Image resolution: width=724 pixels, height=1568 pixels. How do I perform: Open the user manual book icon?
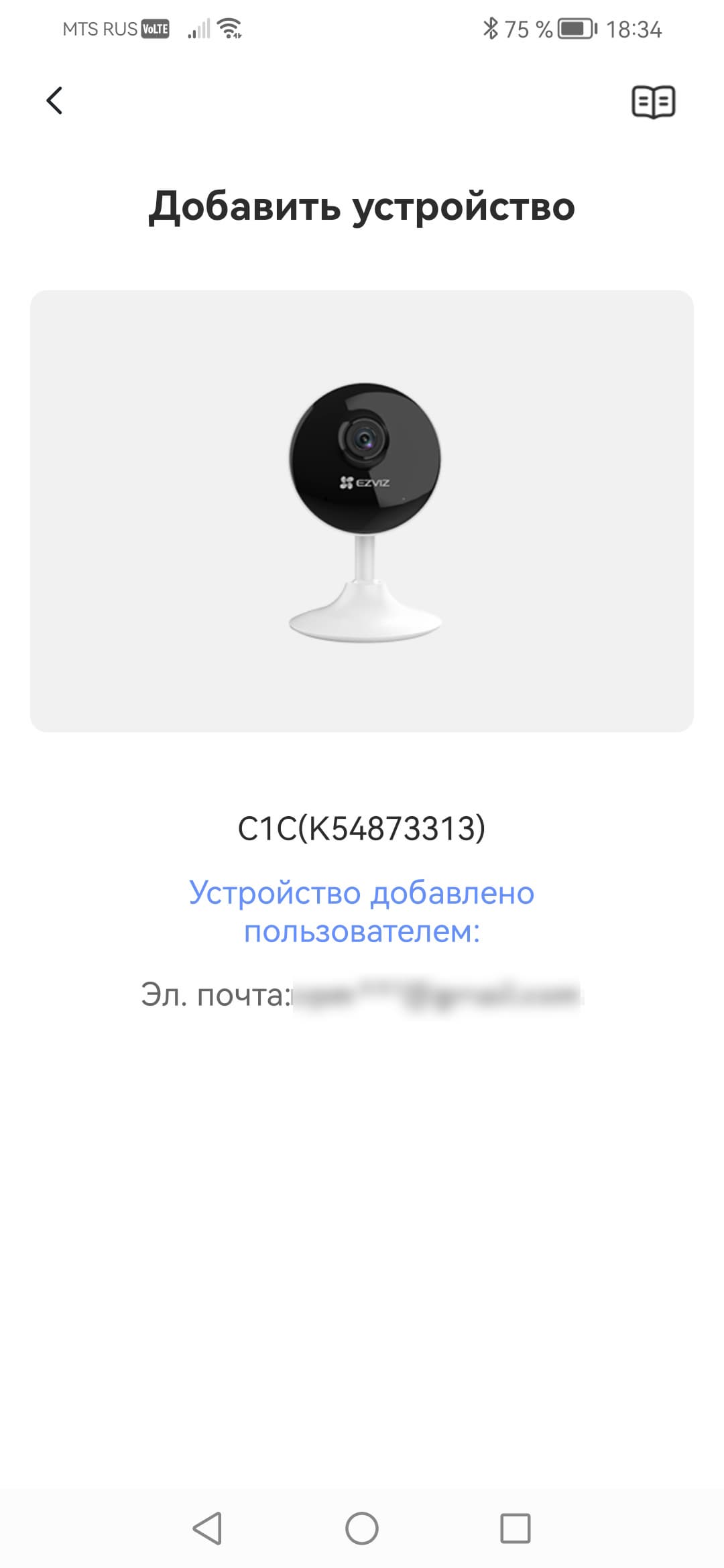pyautogui.click(x=653, y=103)
